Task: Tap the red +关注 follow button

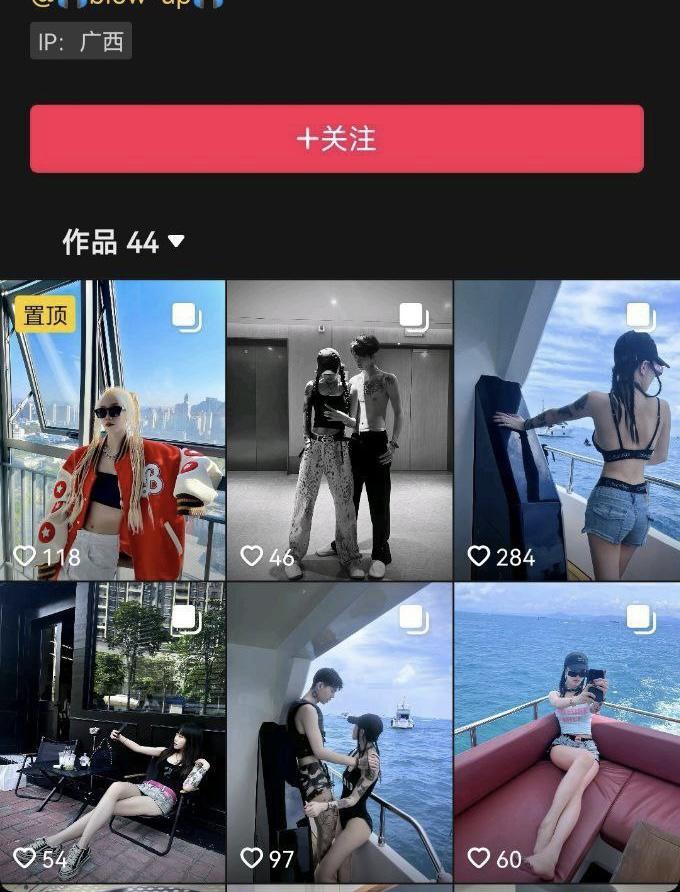Action: coord(337,139)
